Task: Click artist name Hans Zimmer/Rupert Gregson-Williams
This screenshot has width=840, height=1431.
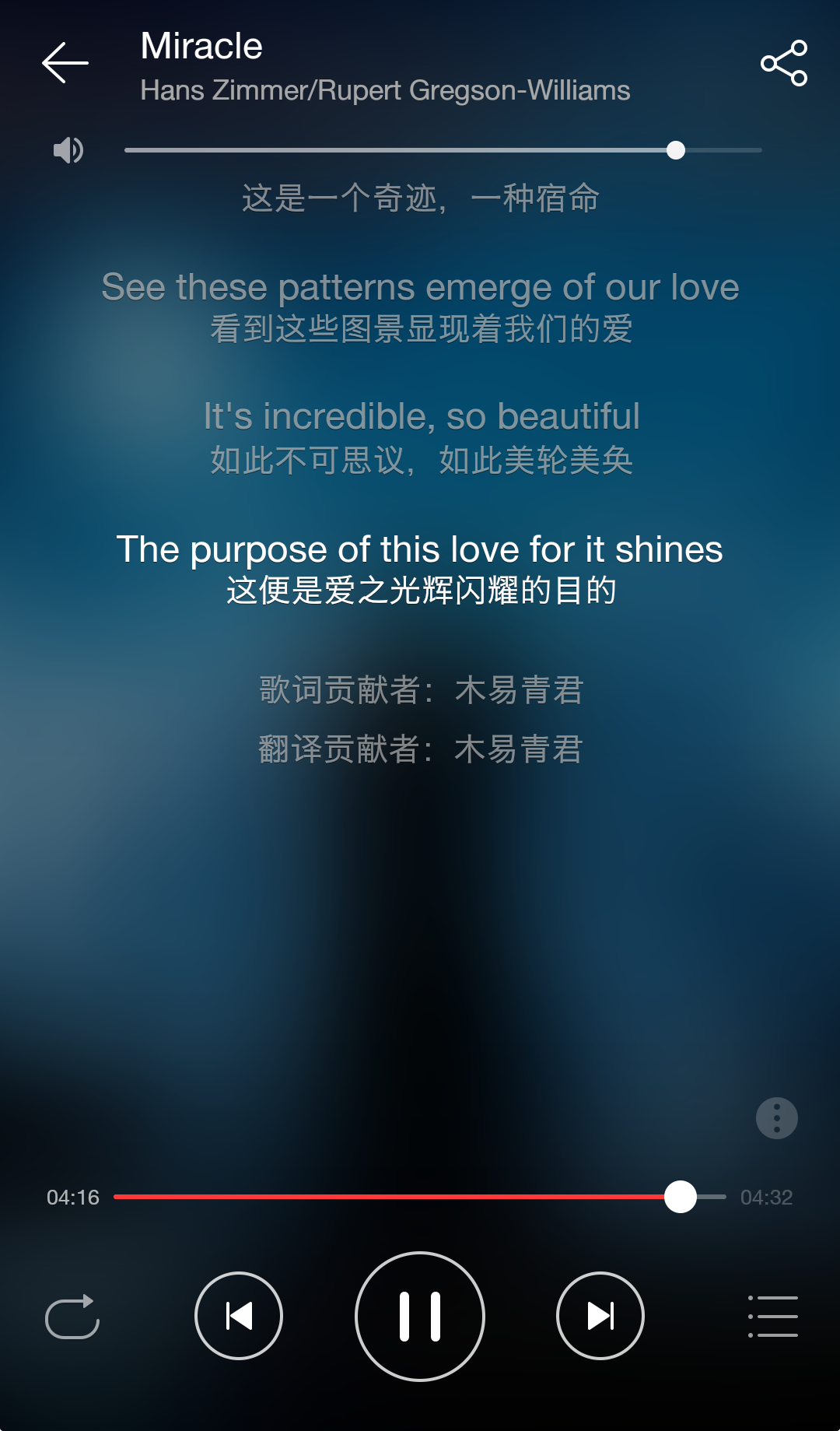Action: tap(385, 90)
